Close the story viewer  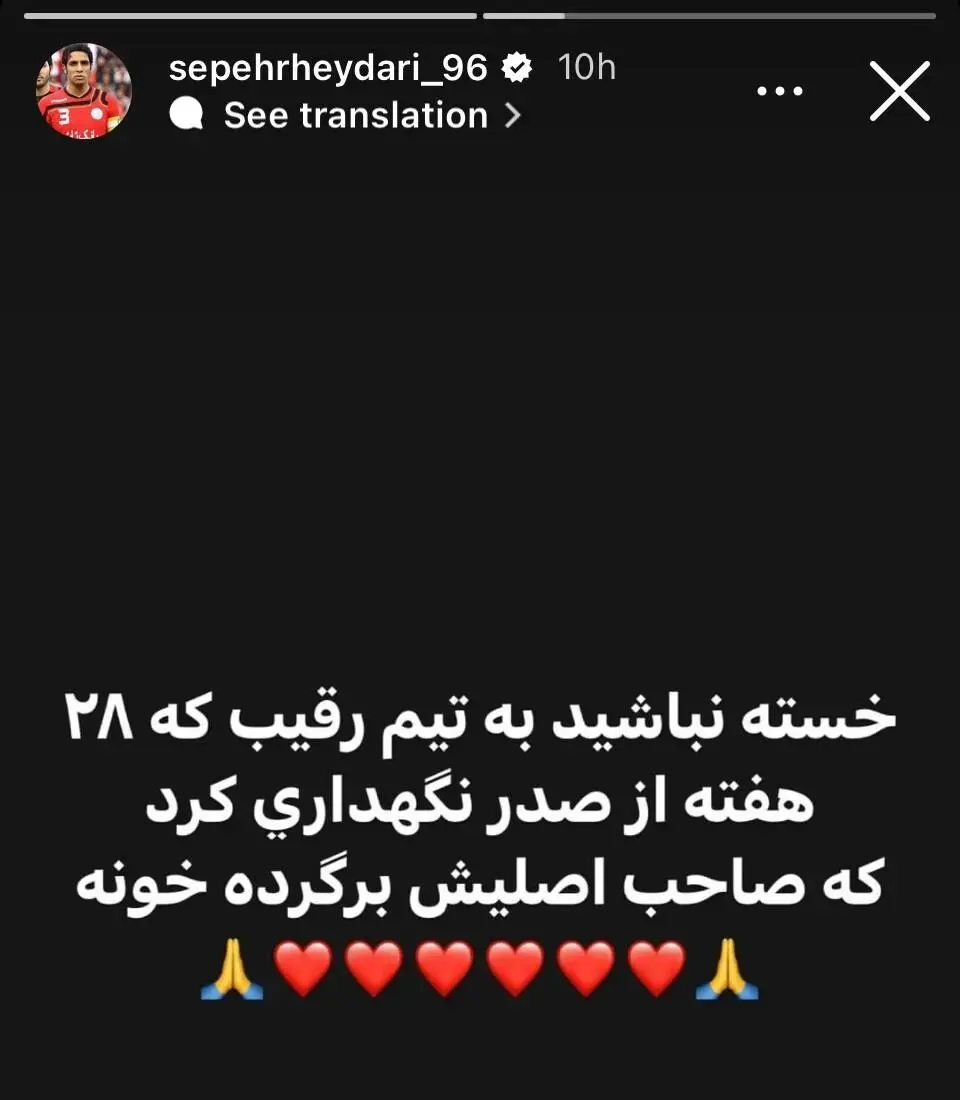point(900,91)
